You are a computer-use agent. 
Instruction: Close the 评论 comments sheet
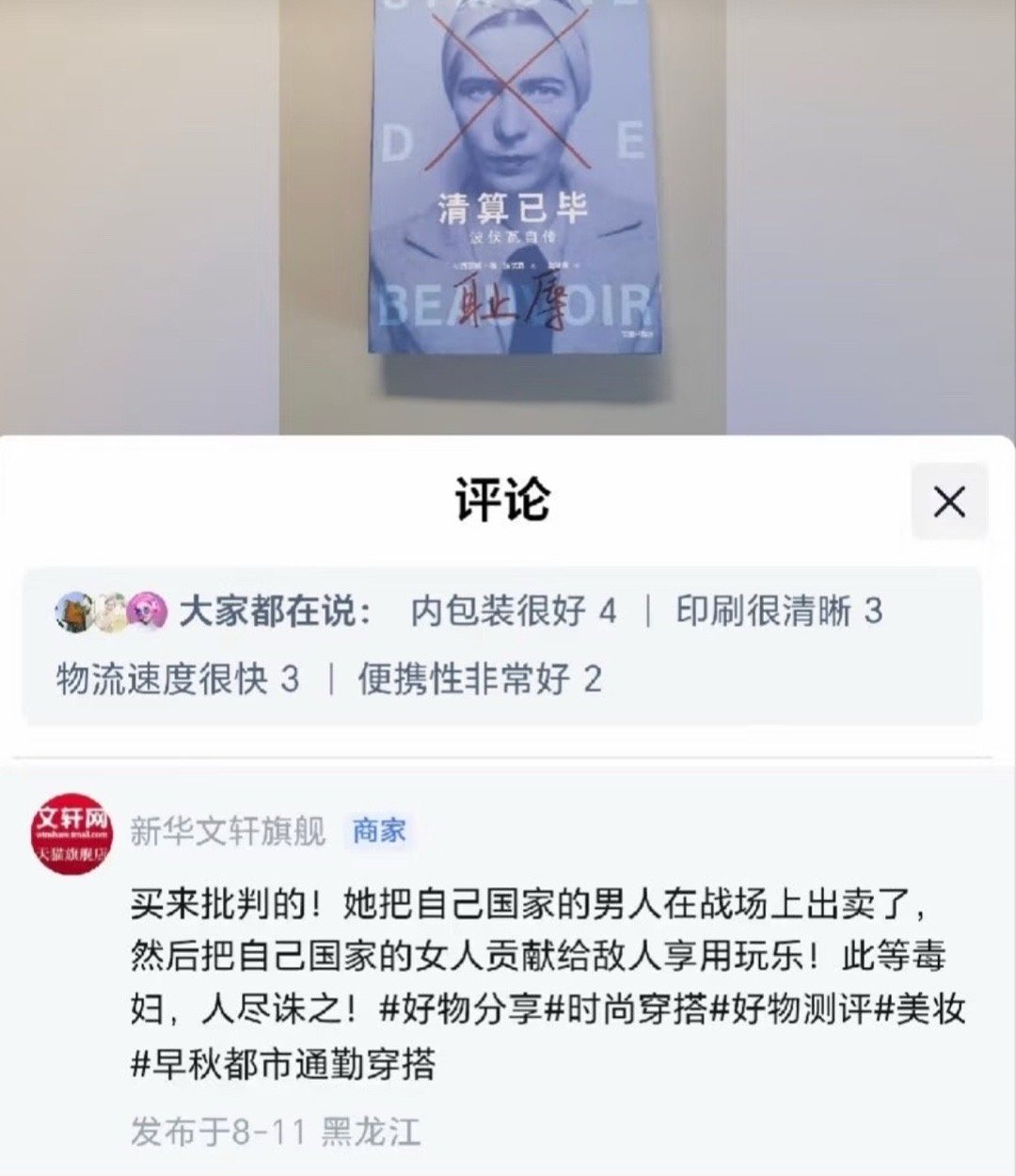pyautogui.click(x=949, y=502)
